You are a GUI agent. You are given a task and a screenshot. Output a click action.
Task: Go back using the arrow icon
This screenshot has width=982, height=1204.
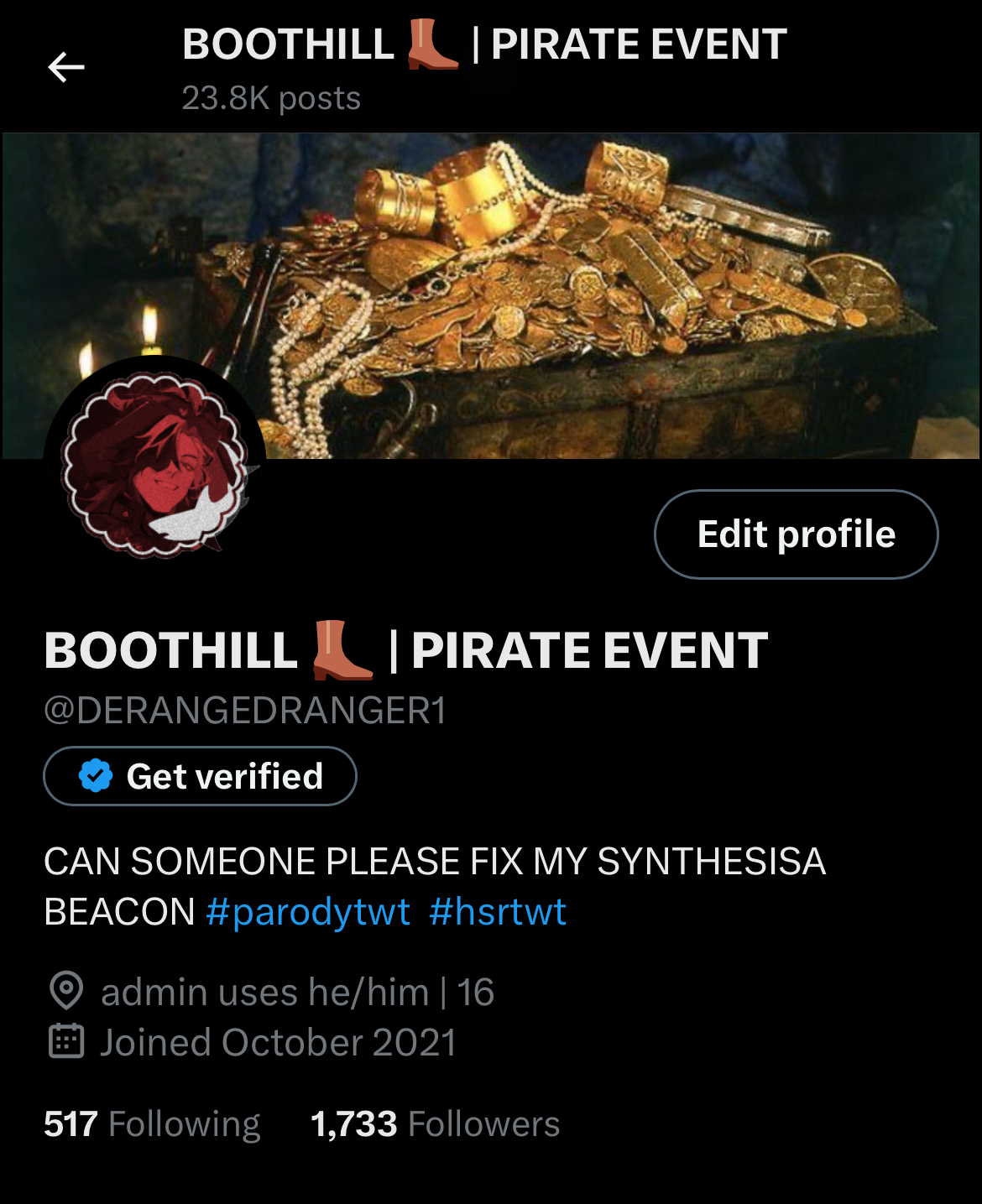66,67
